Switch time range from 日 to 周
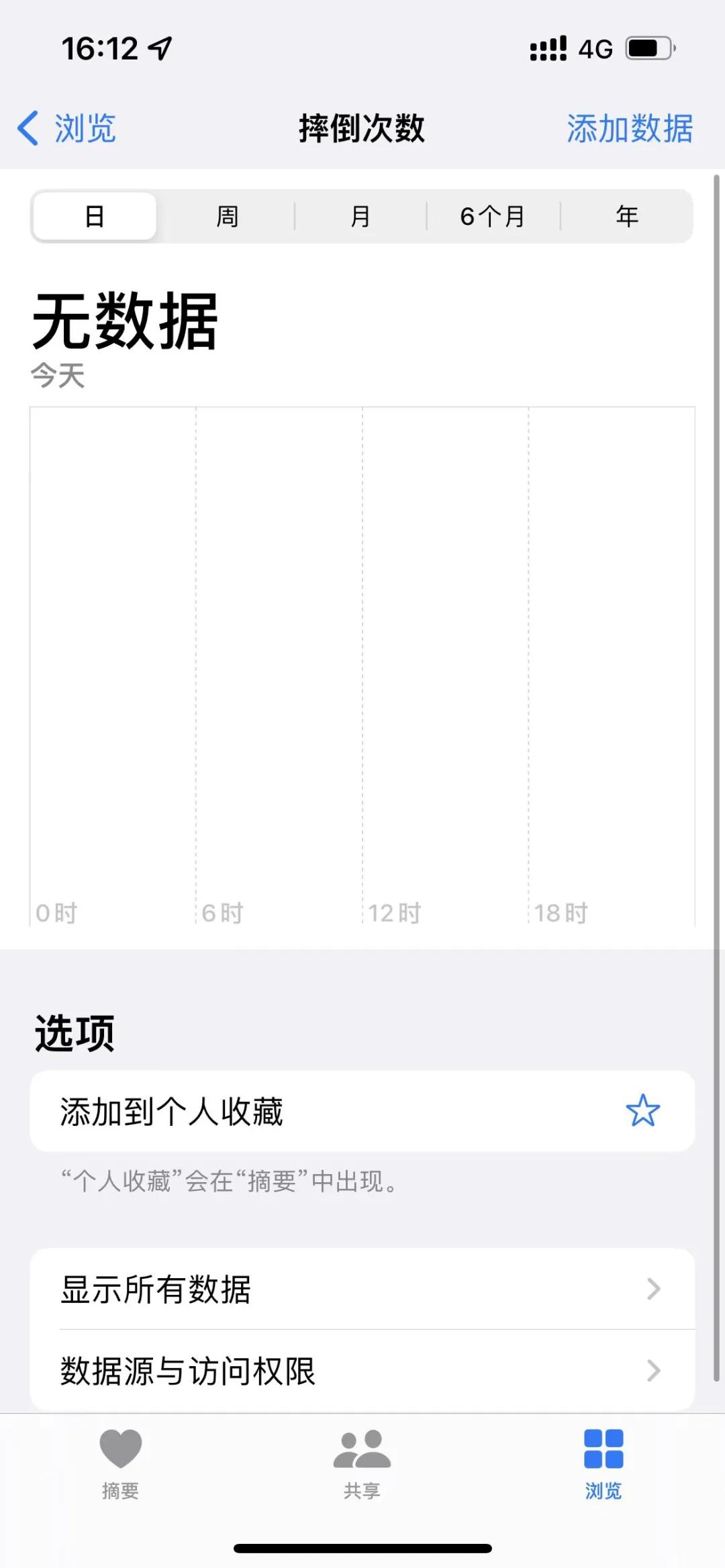Viewport: 725px width, 1568px height. point(227,215)
